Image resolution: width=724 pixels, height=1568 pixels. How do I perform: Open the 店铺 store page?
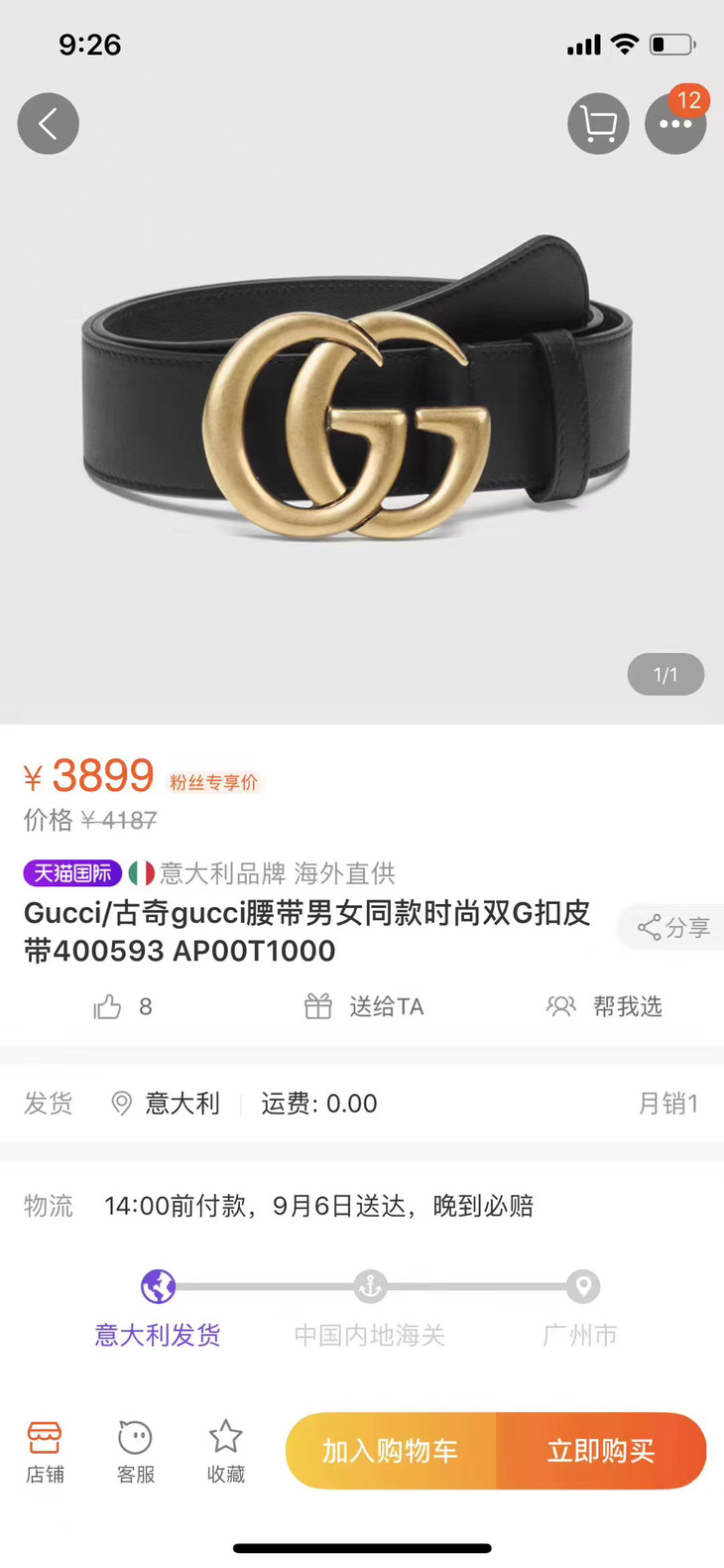point(45,1452)
